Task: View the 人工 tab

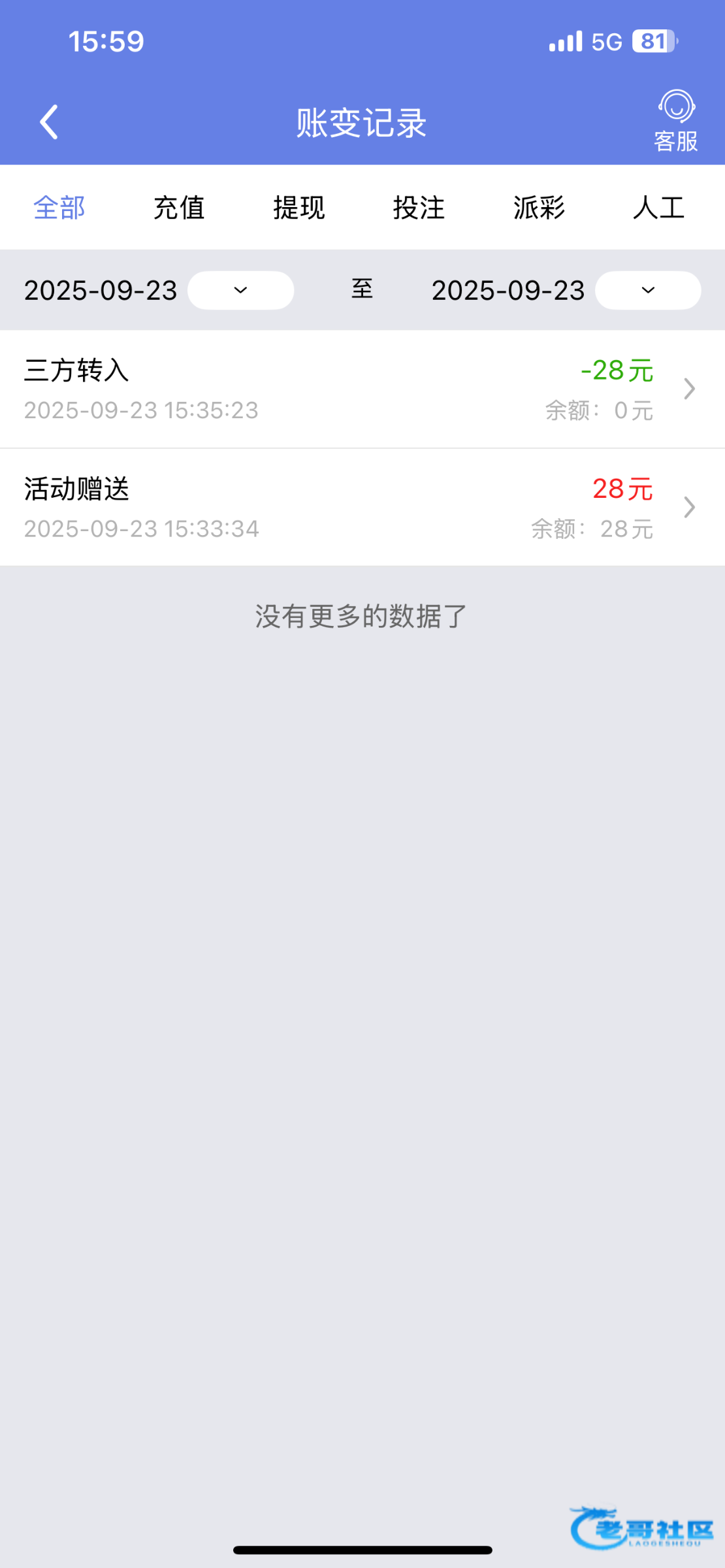Action: coord(658,208)
